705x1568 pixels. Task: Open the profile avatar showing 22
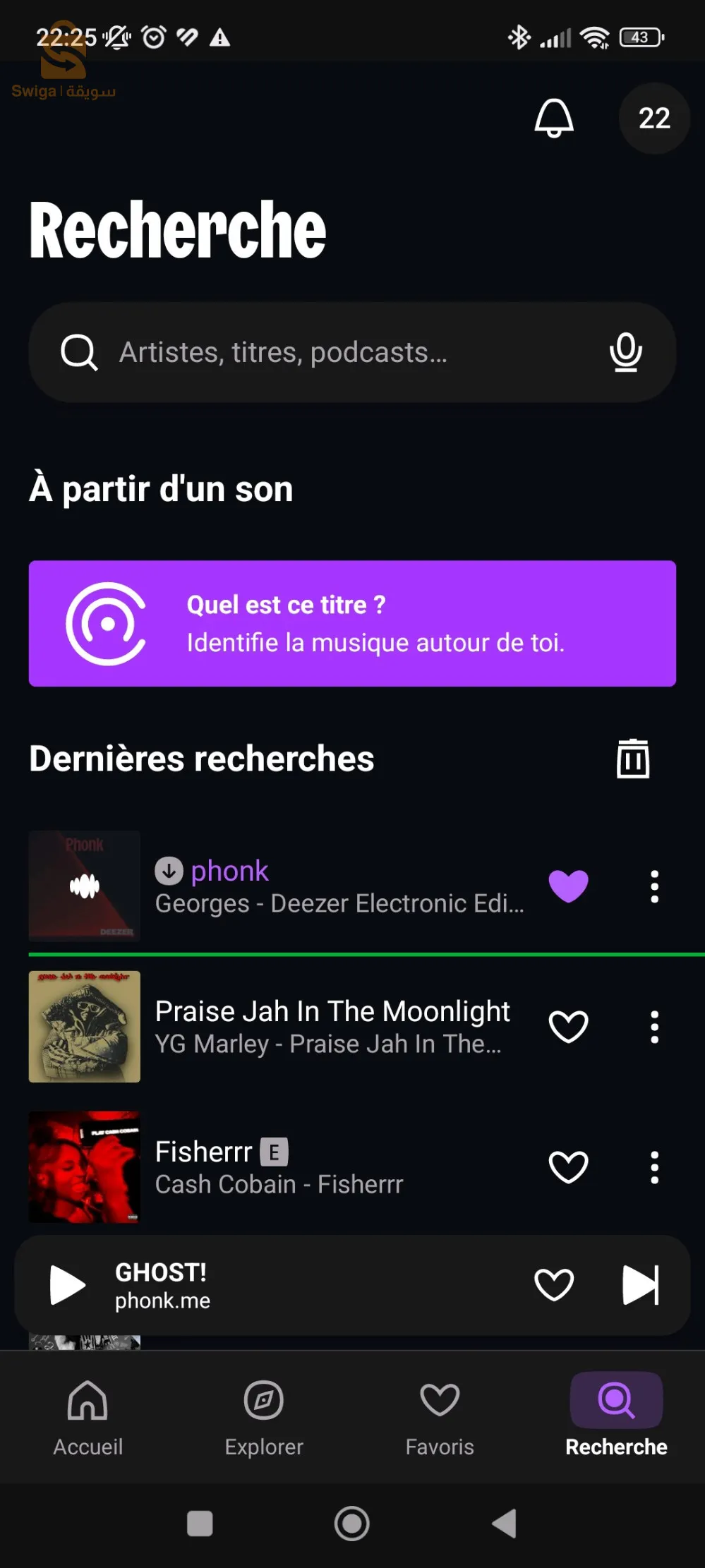point(654,118)
